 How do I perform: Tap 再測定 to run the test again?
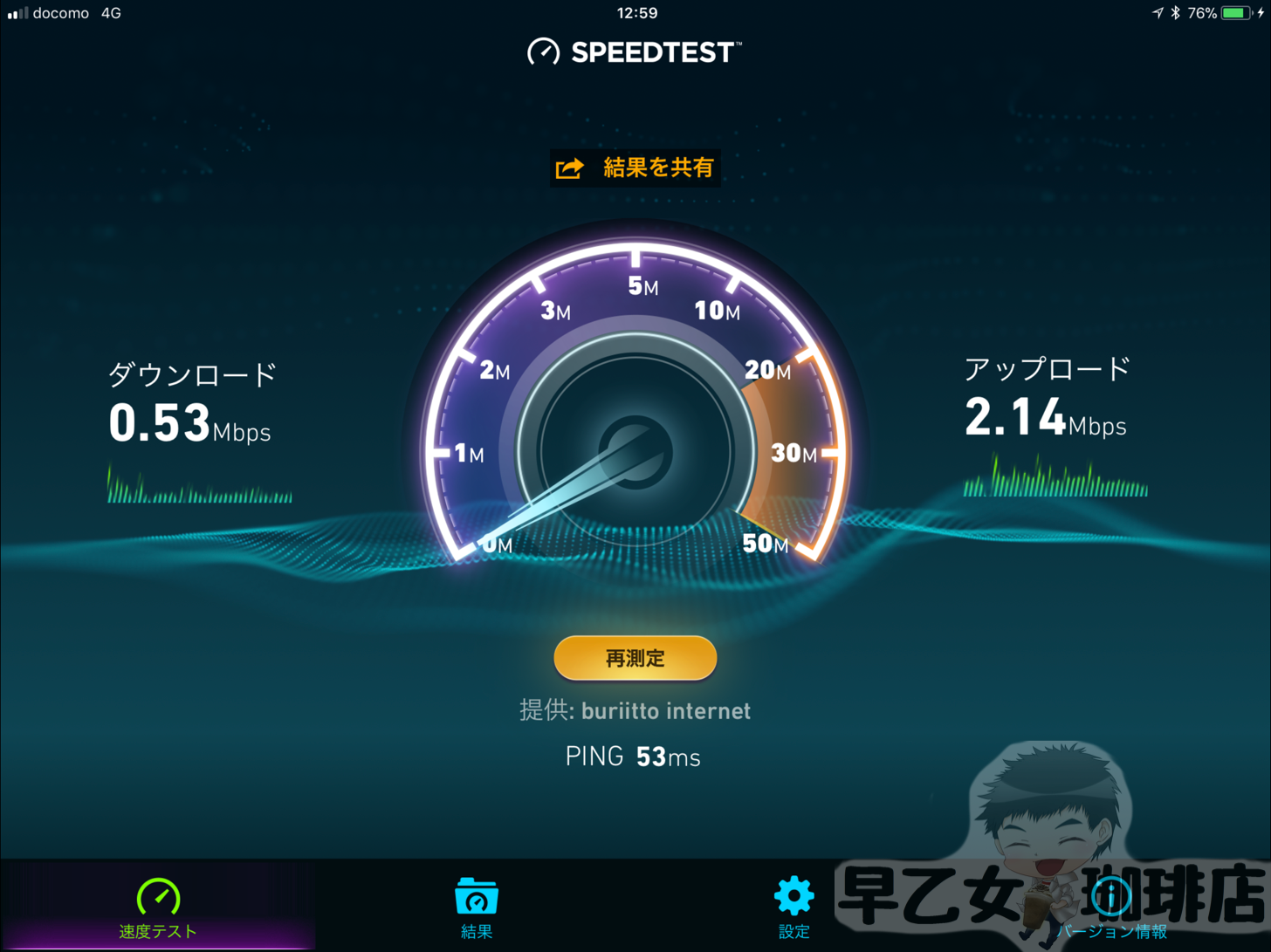[x=635, y=658]
